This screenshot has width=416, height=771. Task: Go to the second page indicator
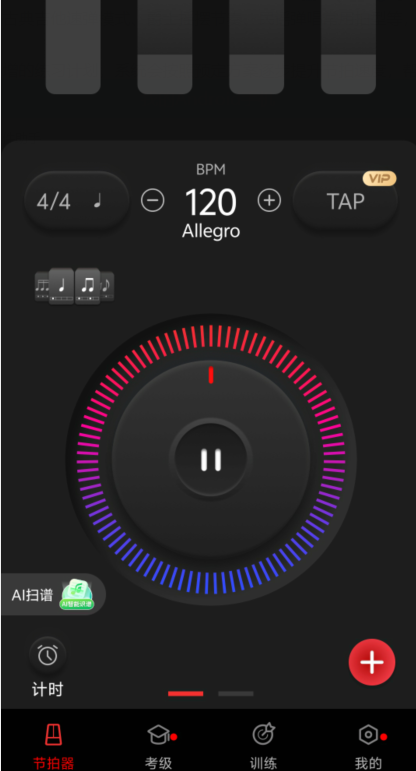[236, 694]
